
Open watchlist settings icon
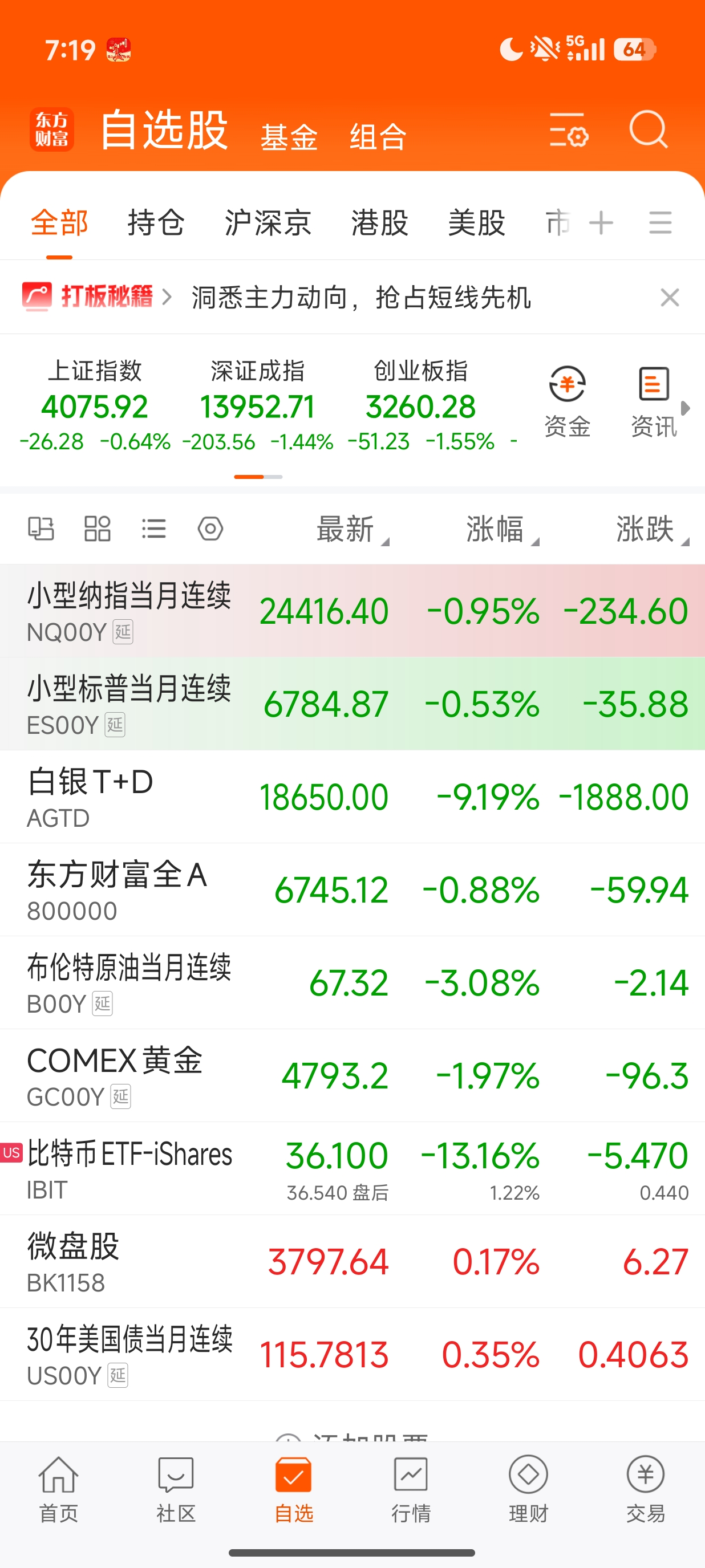(x=568, y=129)
